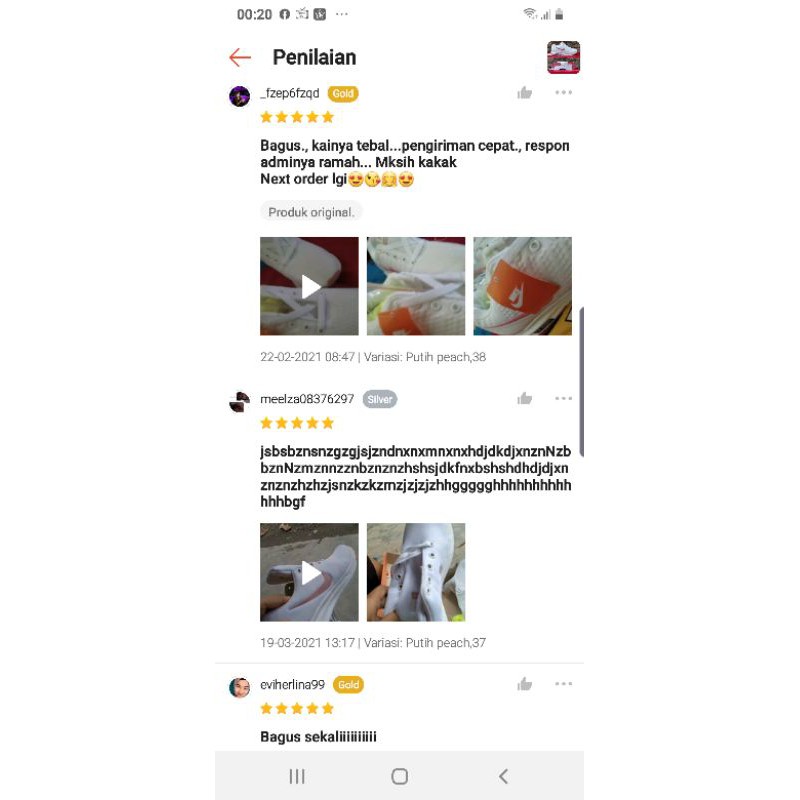Screen dimensions: 800x800
Task: Play the video in meelza08376297's review
Action: point(309,572)
